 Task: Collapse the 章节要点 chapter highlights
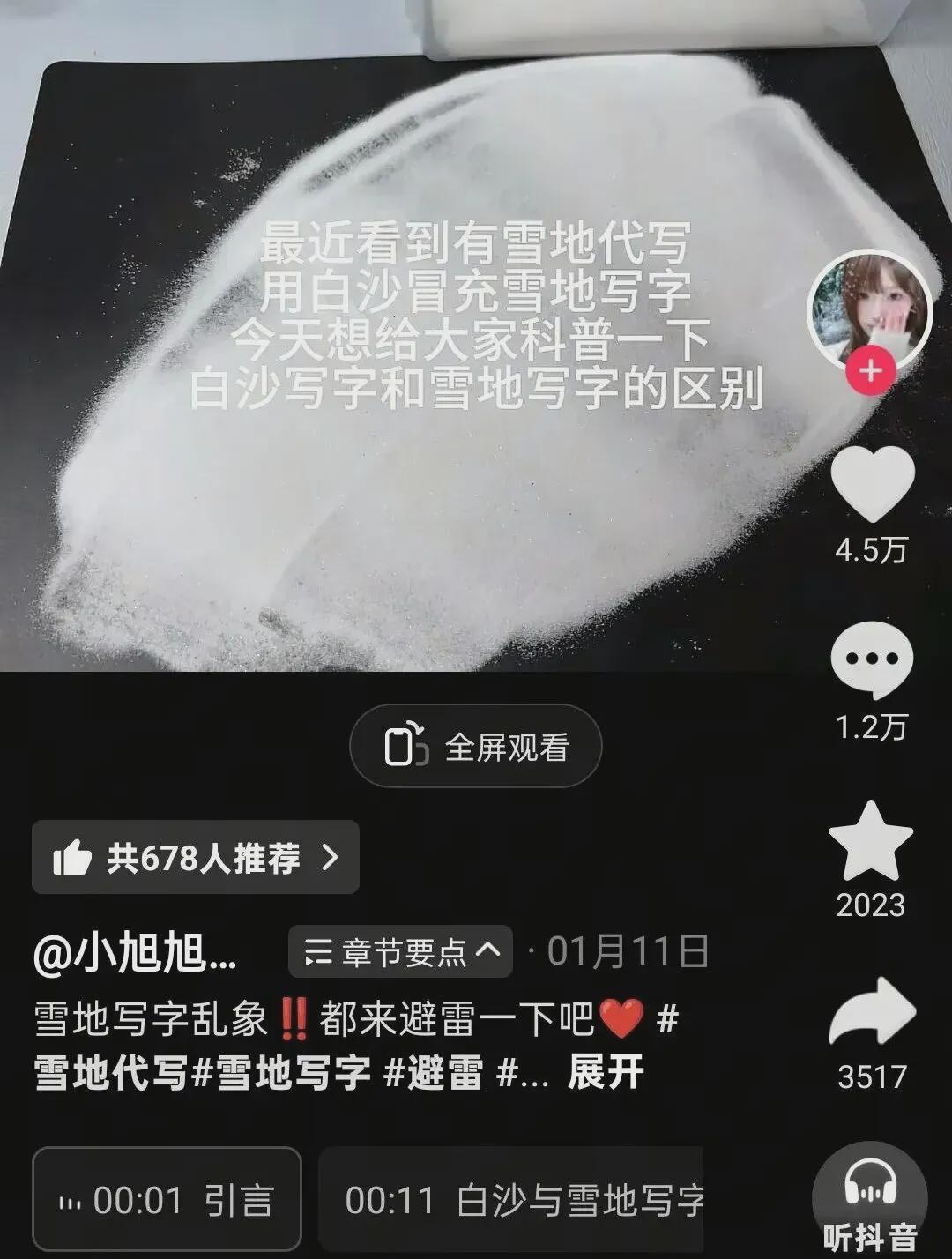tap(401, 951)
